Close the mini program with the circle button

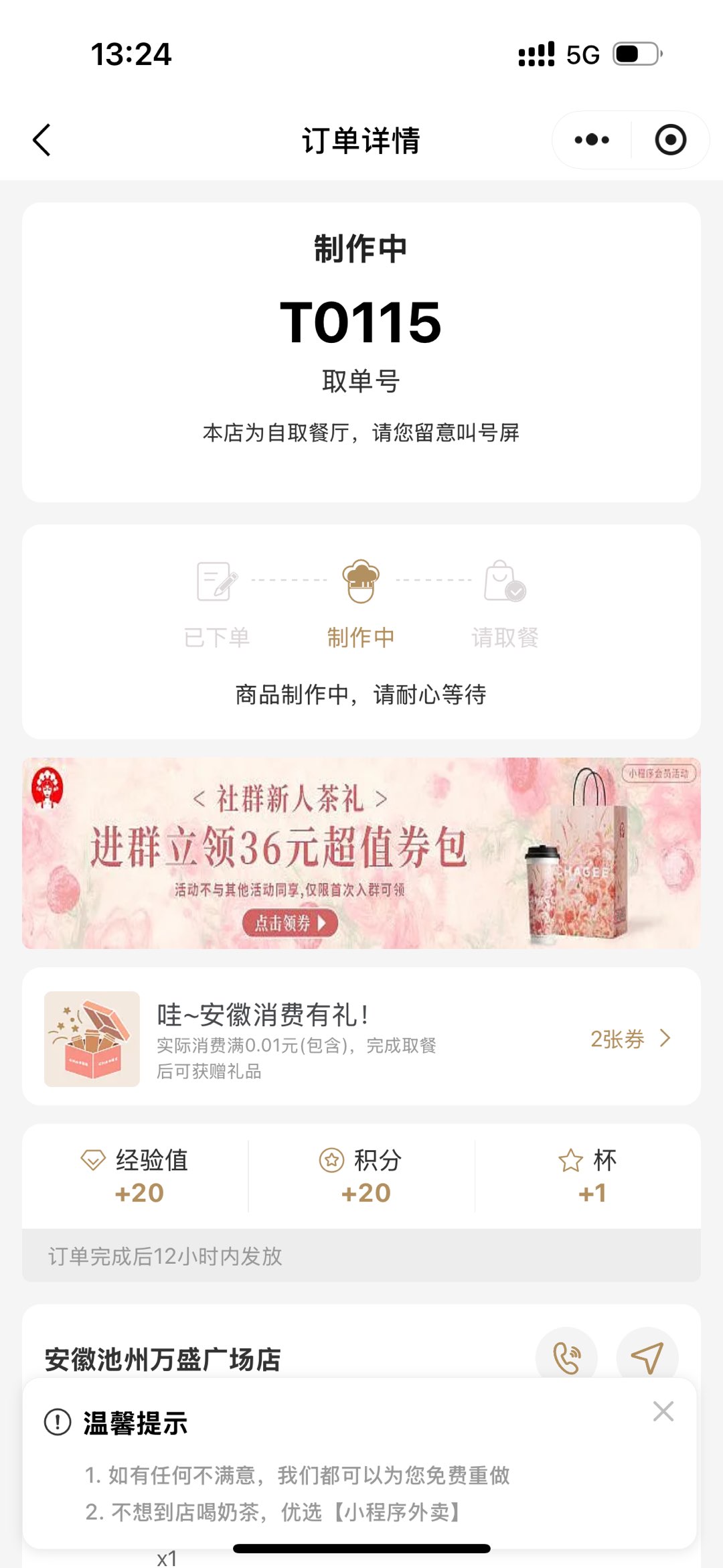[x=670, y=140]
